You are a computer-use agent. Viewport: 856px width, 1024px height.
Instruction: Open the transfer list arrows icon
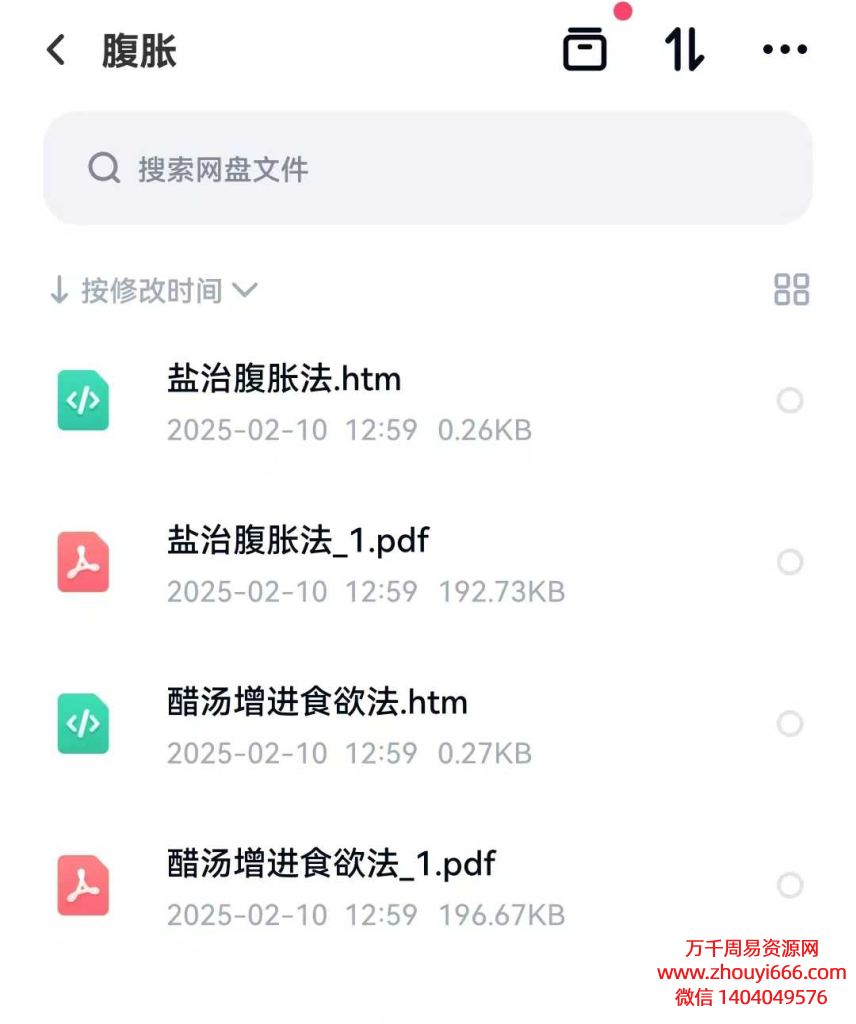685,49
